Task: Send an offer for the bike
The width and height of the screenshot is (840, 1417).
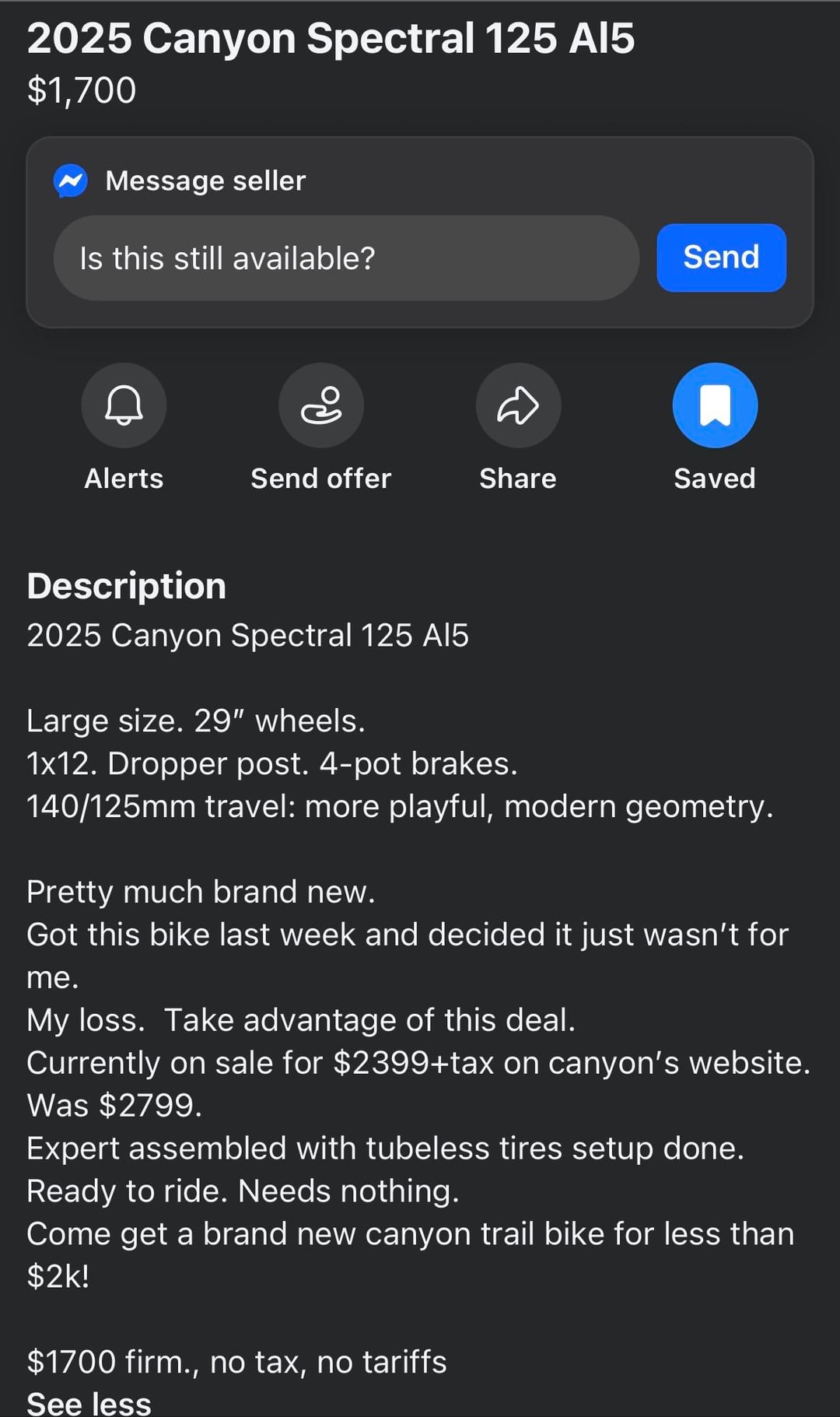Action: [320, 405]
